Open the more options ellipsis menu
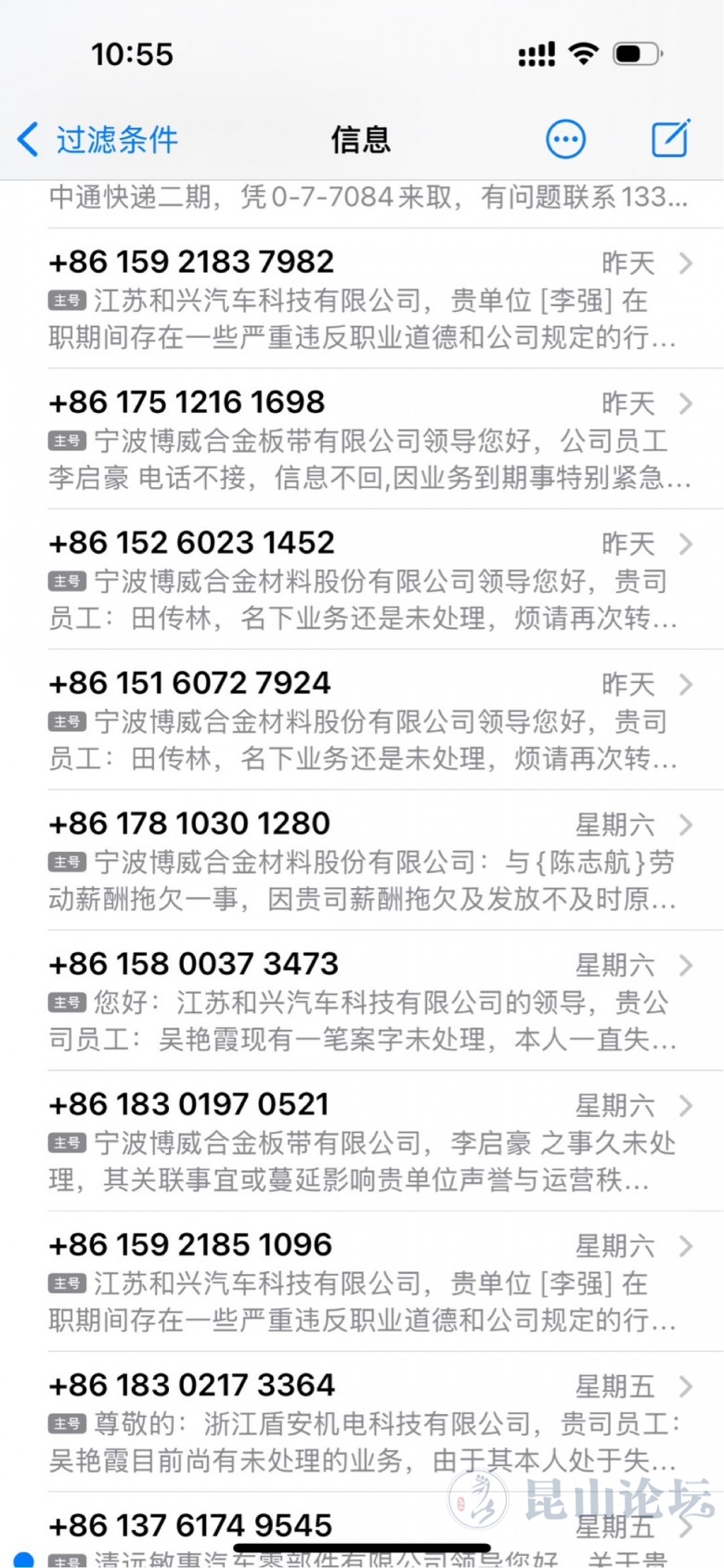 pos(565,140)
